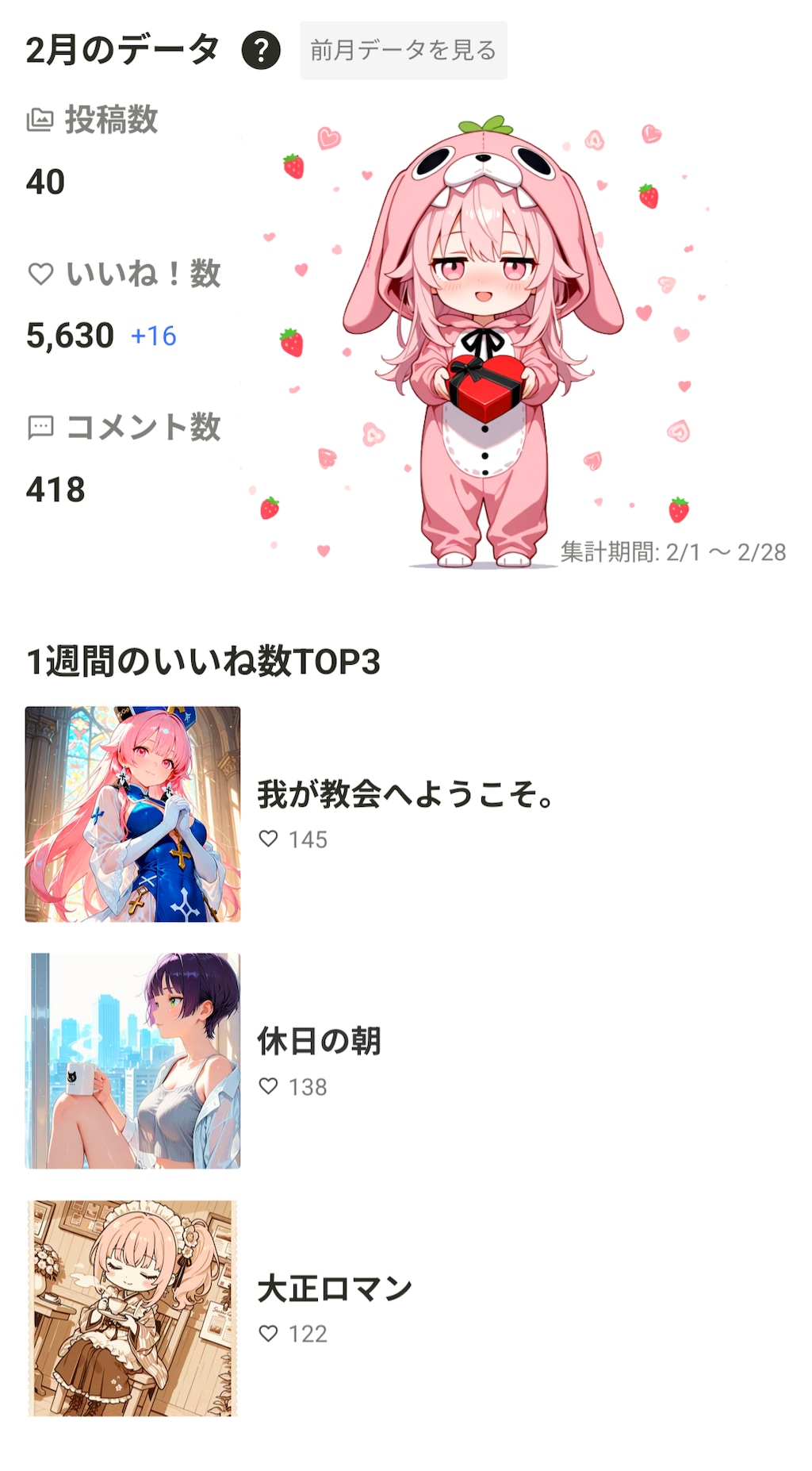Open 前月データを見る to view last month

tap(402, 49)
